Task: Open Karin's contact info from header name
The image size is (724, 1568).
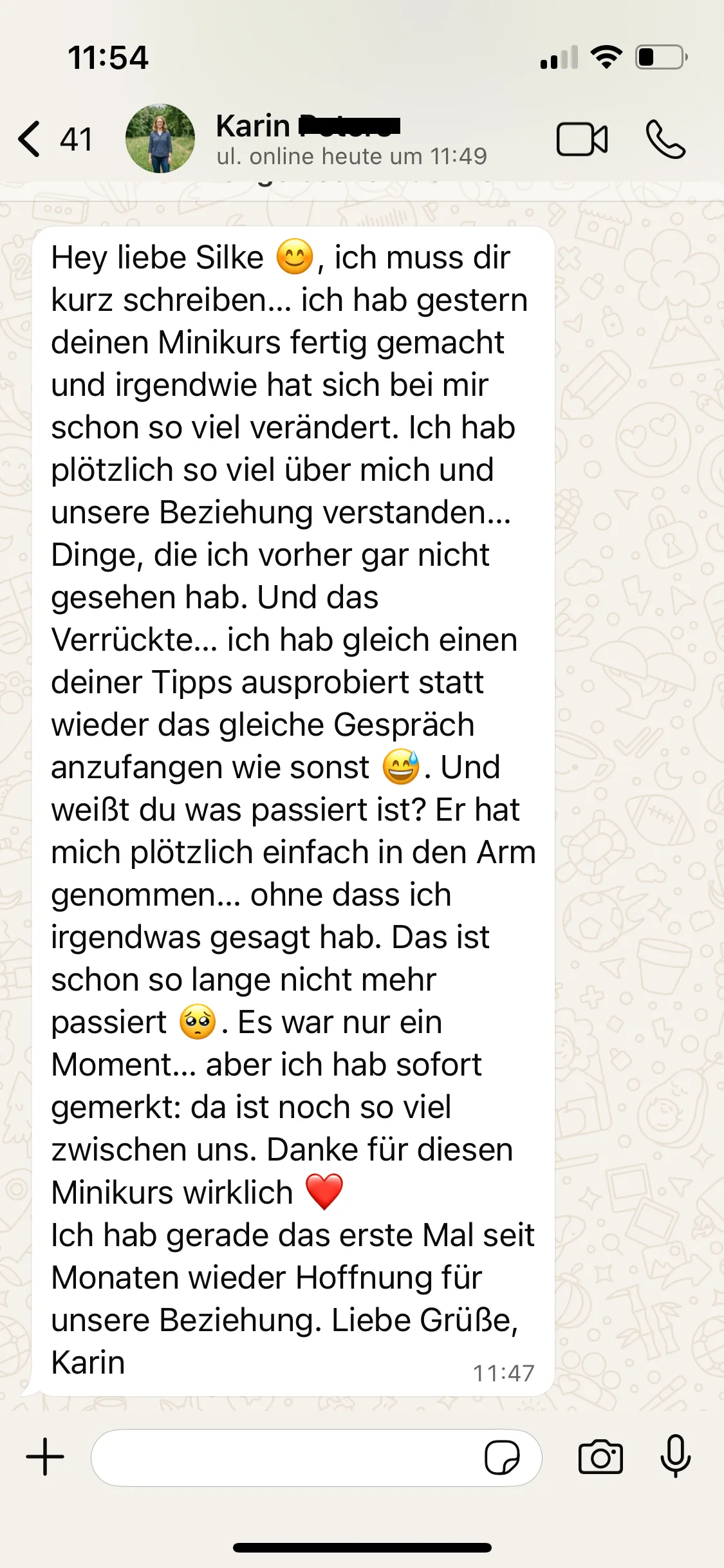Action: point(308,126)
